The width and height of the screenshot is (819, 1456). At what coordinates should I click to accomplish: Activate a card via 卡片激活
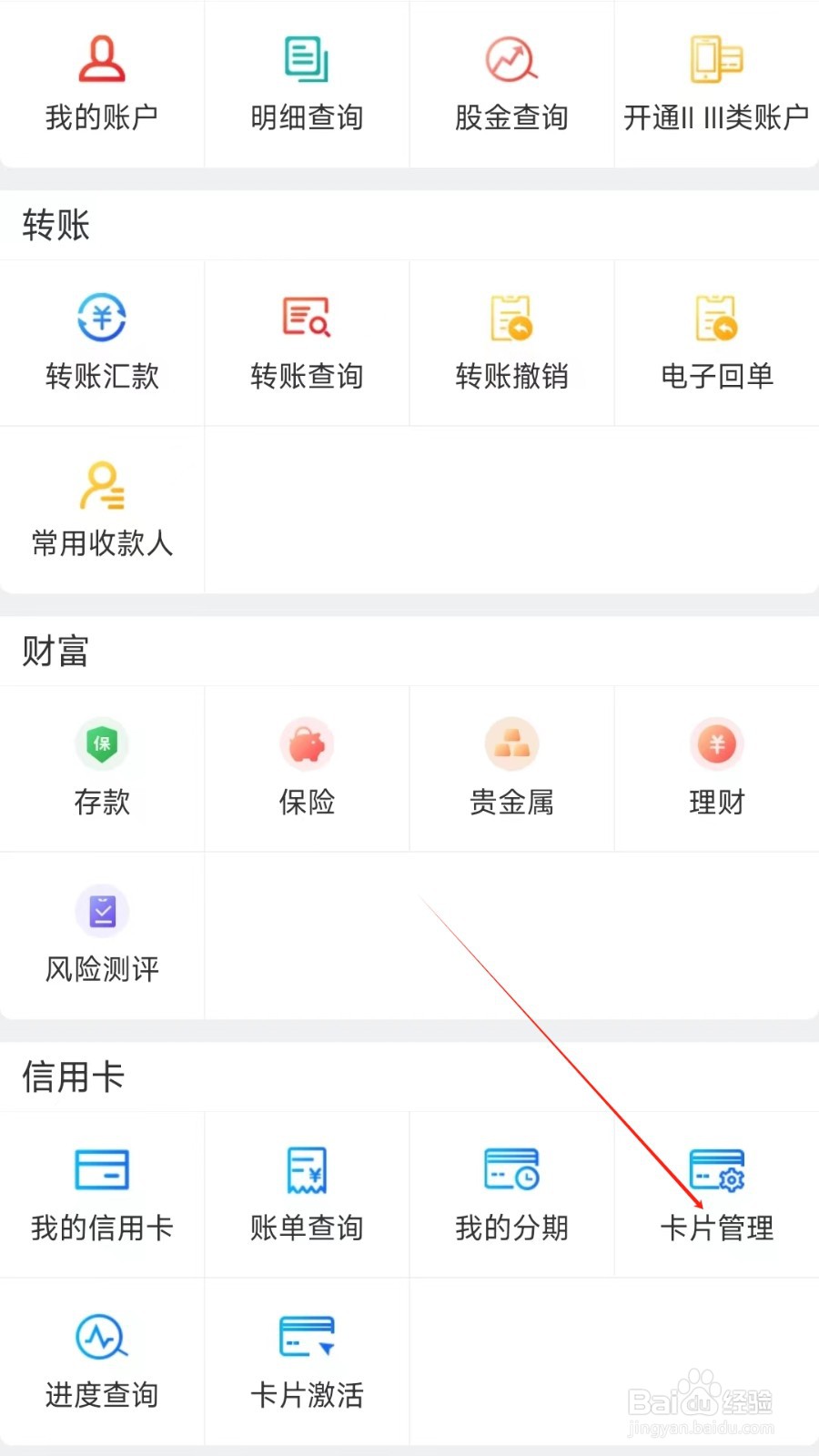tap(307, 1360)
